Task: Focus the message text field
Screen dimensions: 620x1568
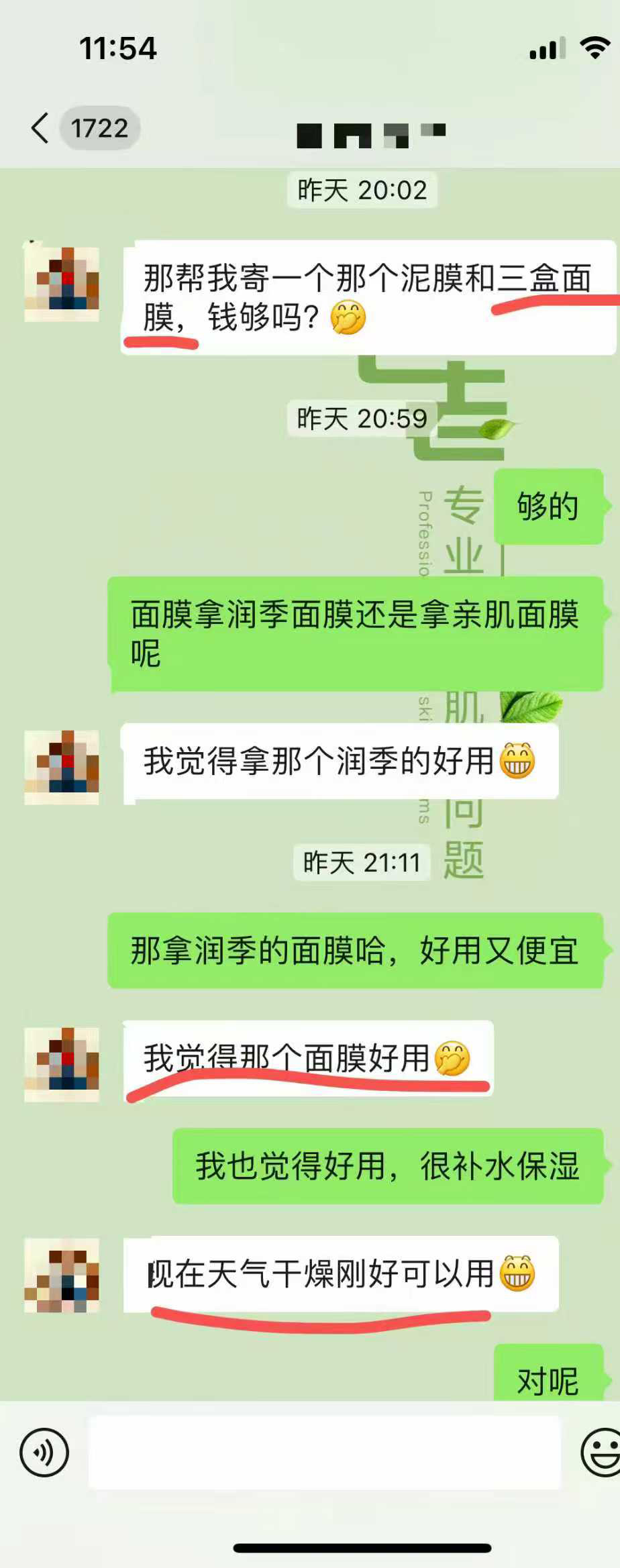Action: [324, 1453]
